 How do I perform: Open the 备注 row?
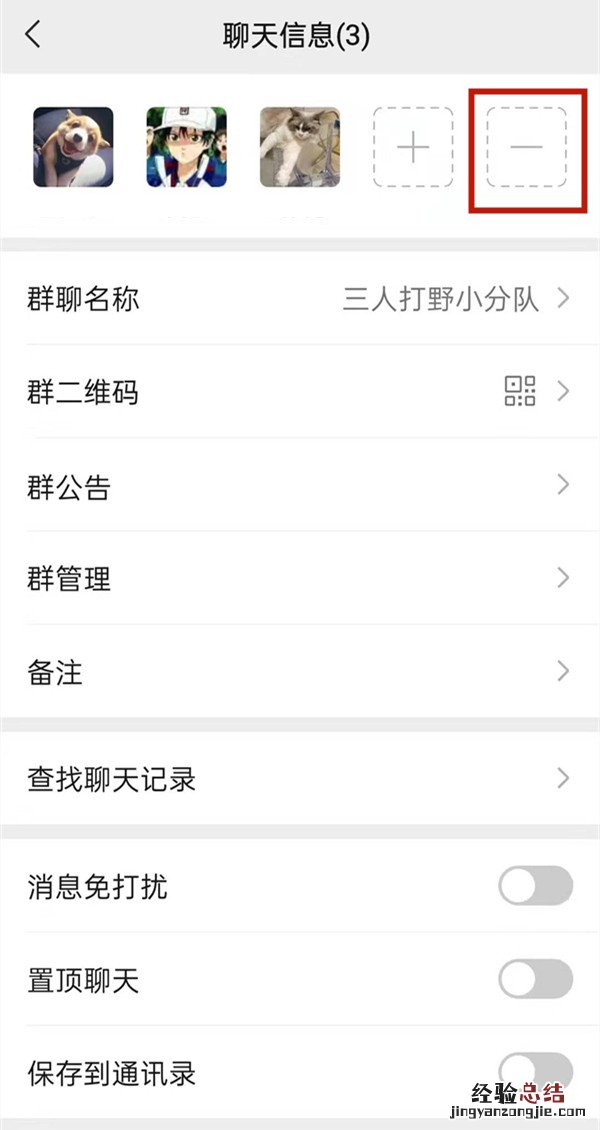point(300,672)
